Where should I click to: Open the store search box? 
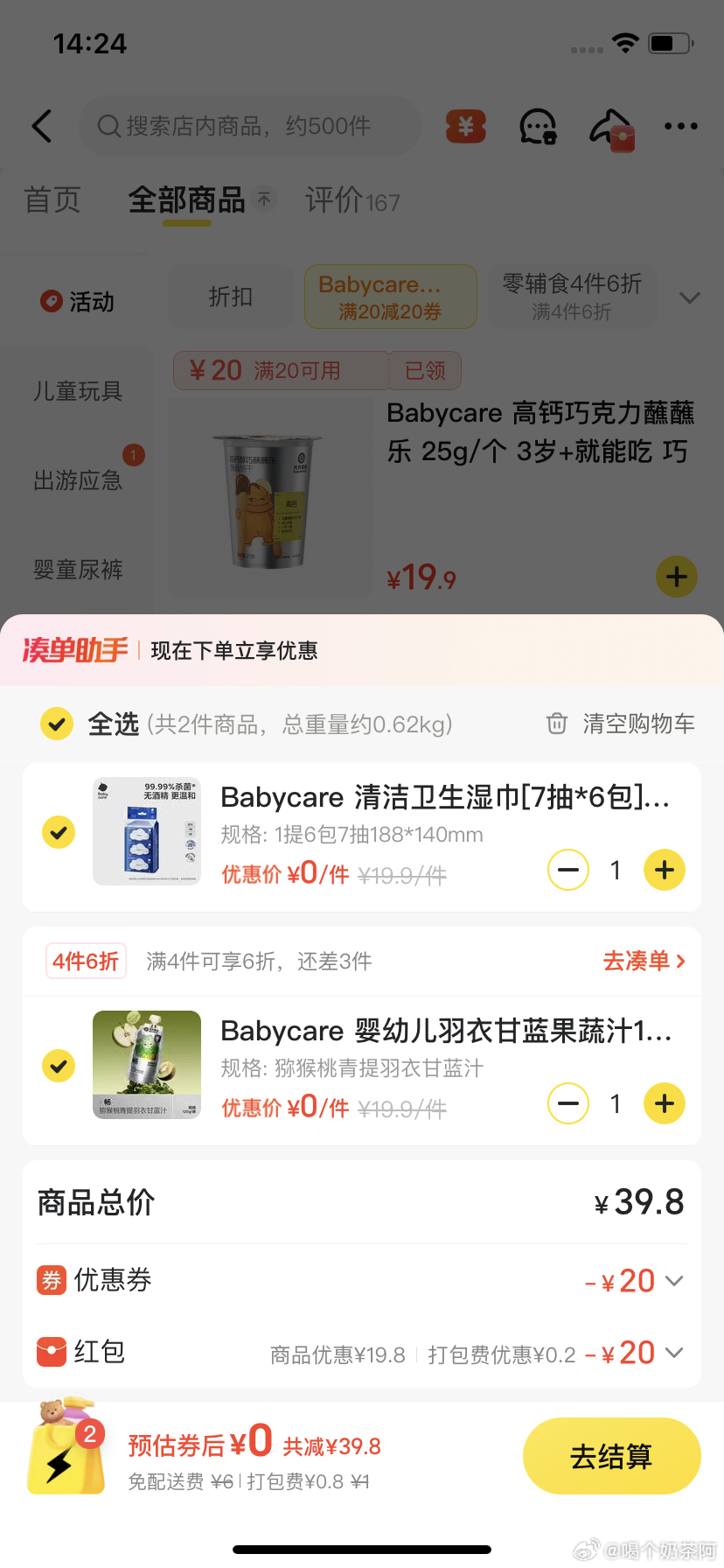[x=249, y=126]
